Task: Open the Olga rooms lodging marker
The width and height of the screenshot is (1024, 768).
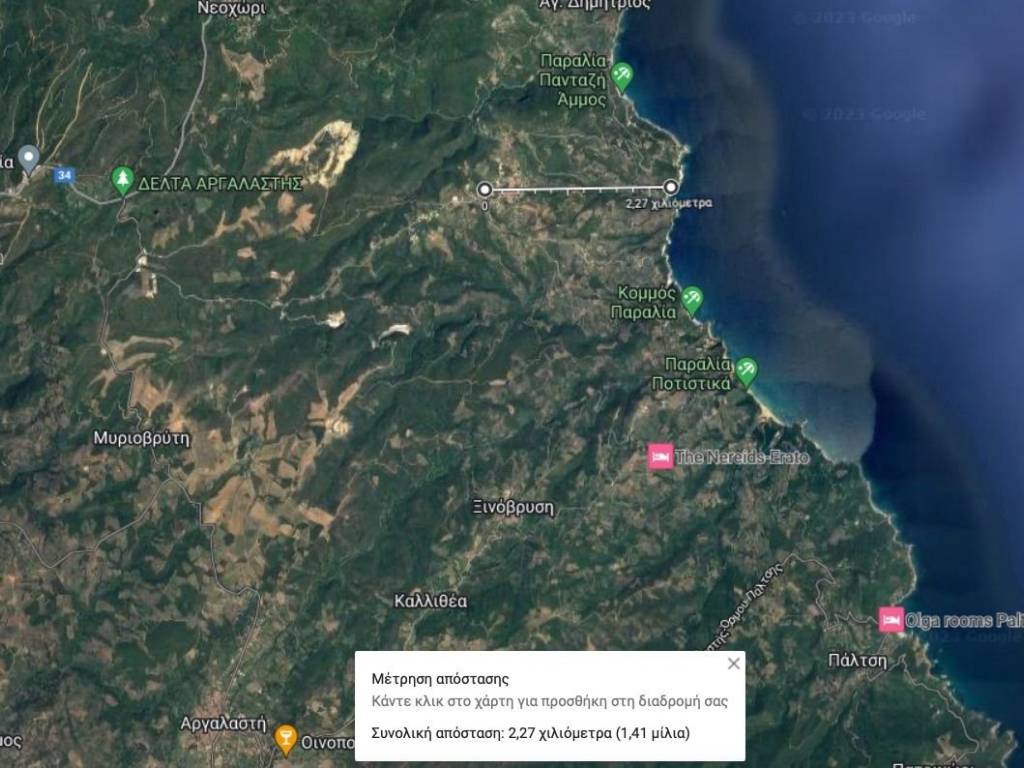Action: coord(891,619)
